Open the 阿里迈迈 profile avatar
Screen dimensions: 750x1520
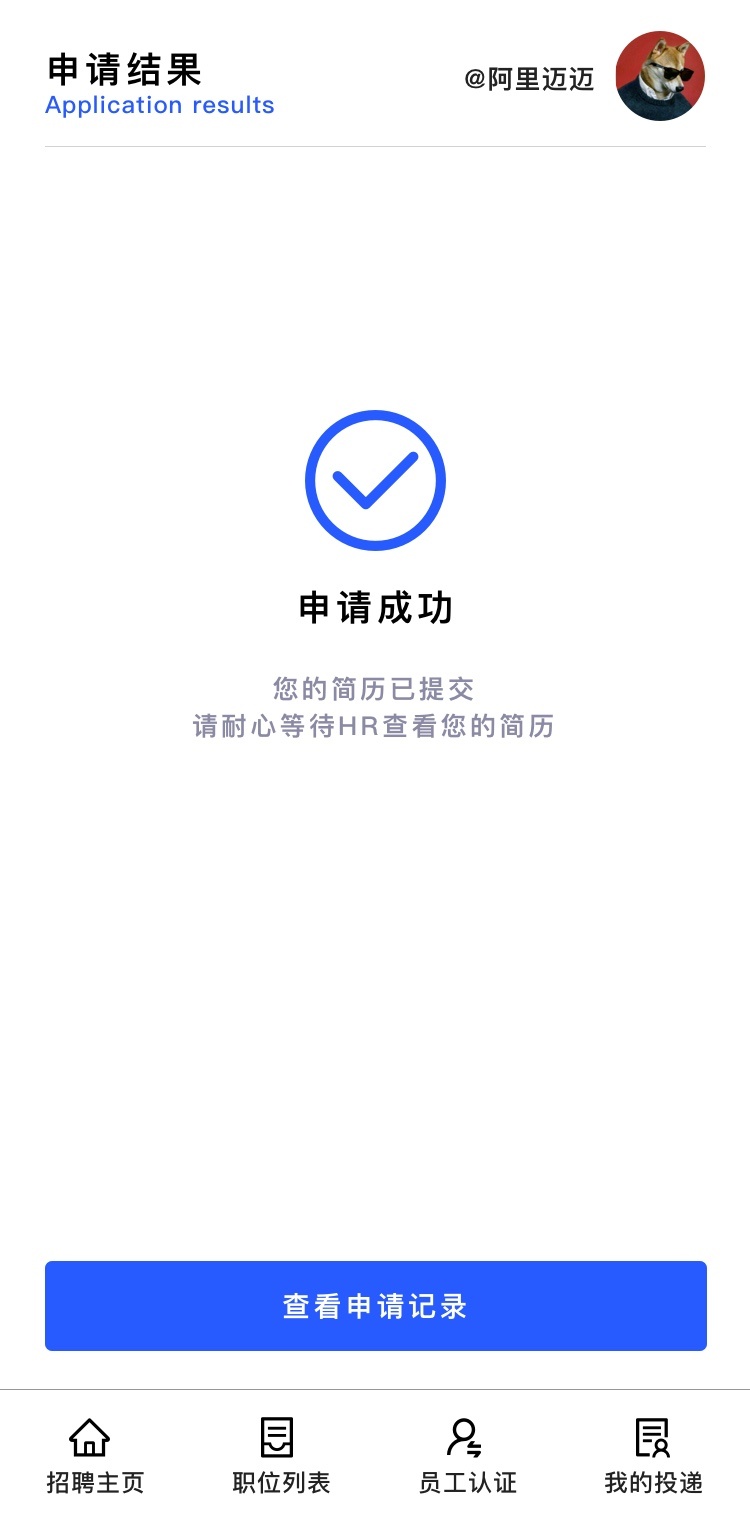(660, 76)
